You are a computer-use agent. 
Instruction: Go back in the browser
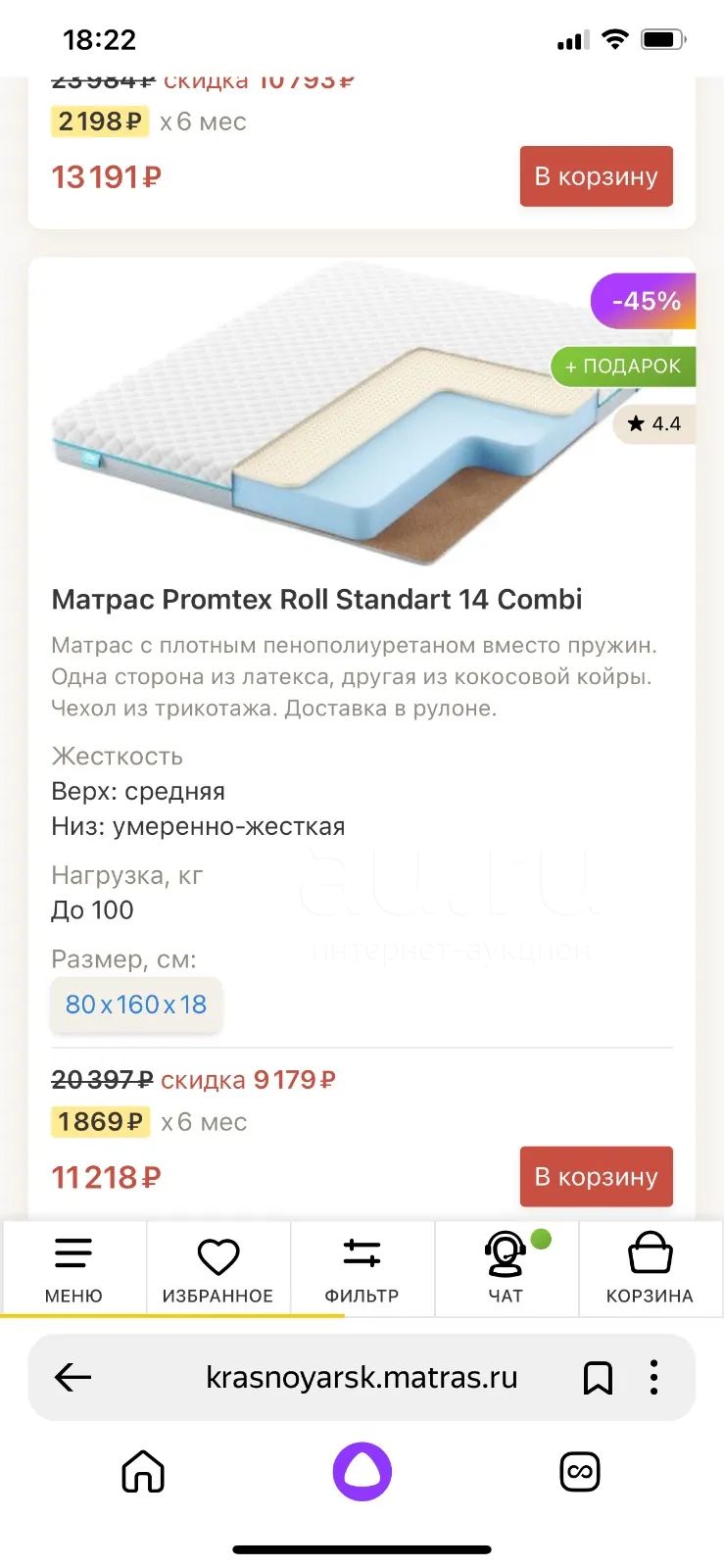(x=72, y=1377)
